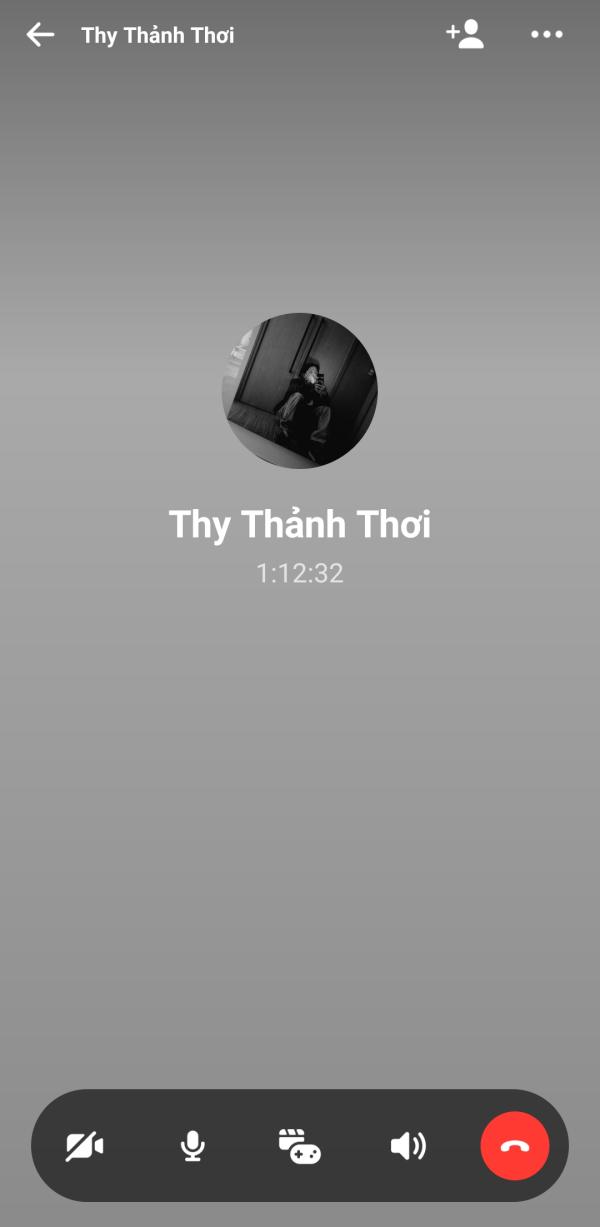The image size is (600, 1227).
Task: Go back using the arrow icon
Action: click(40, 35)
